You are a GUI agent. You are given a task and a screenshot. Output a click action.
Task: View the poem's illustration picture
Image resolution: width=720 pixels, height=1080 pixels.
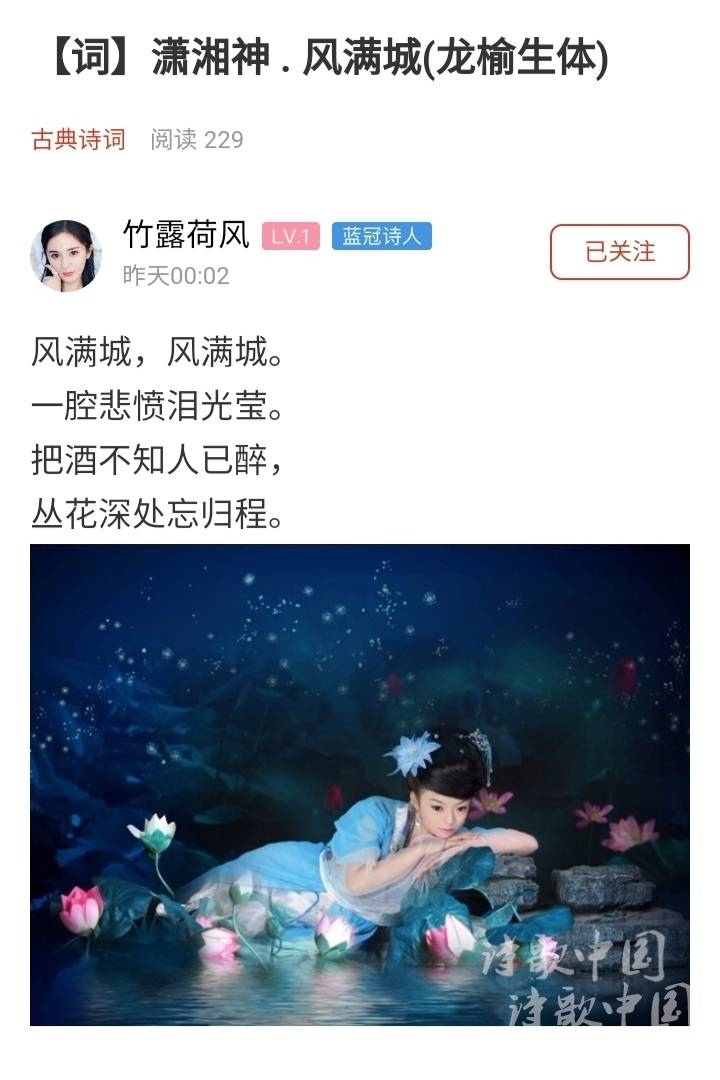360,784
